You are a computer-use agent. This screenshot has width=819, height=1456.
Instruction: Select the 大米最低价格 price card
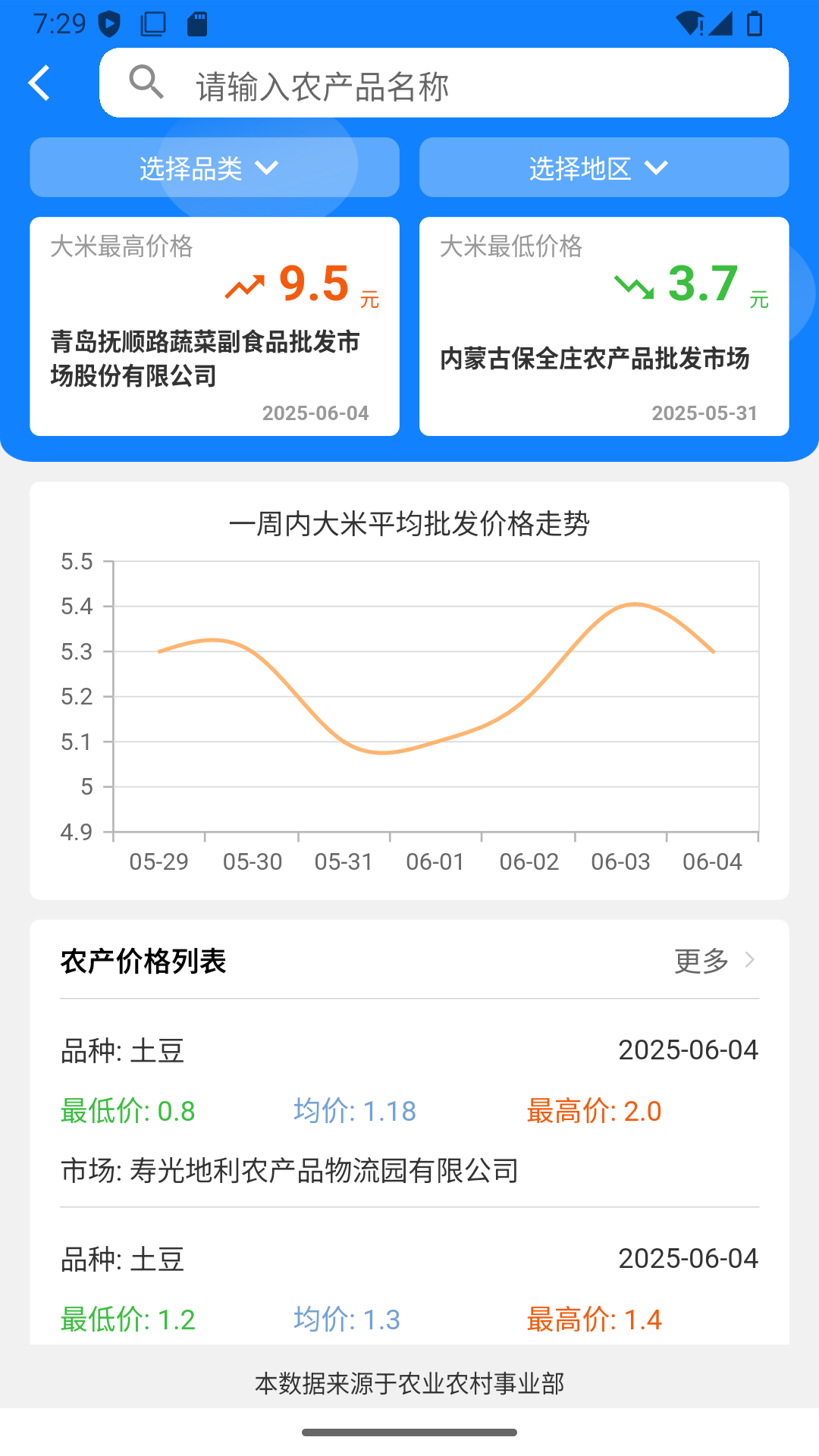click(604, 326)
